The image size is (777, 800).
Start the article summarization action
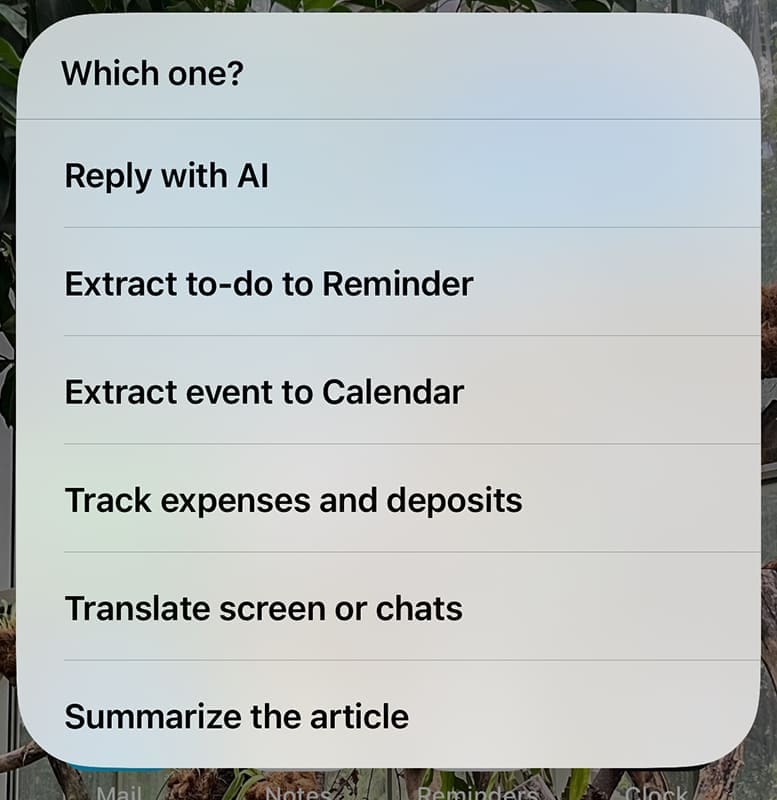click(388, 716)
